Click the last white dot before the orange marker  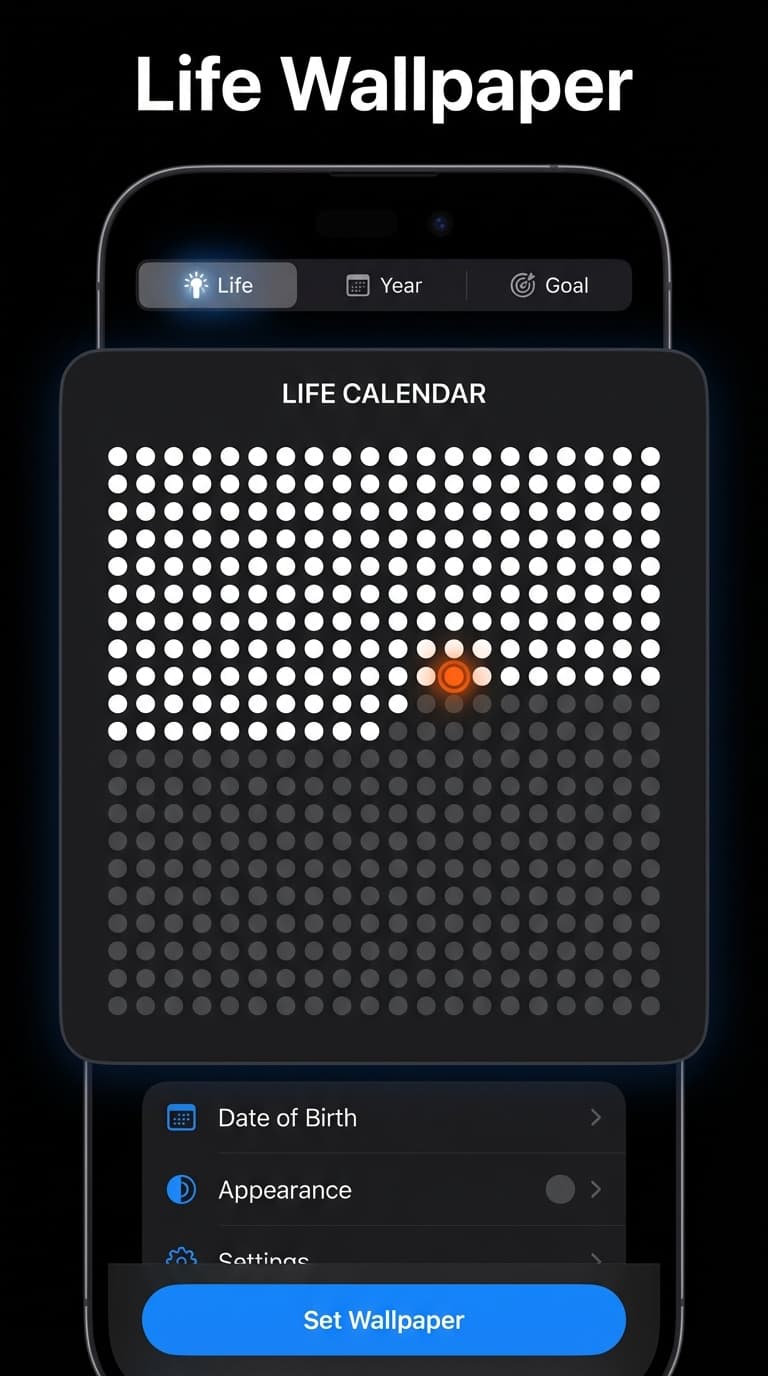424,676
